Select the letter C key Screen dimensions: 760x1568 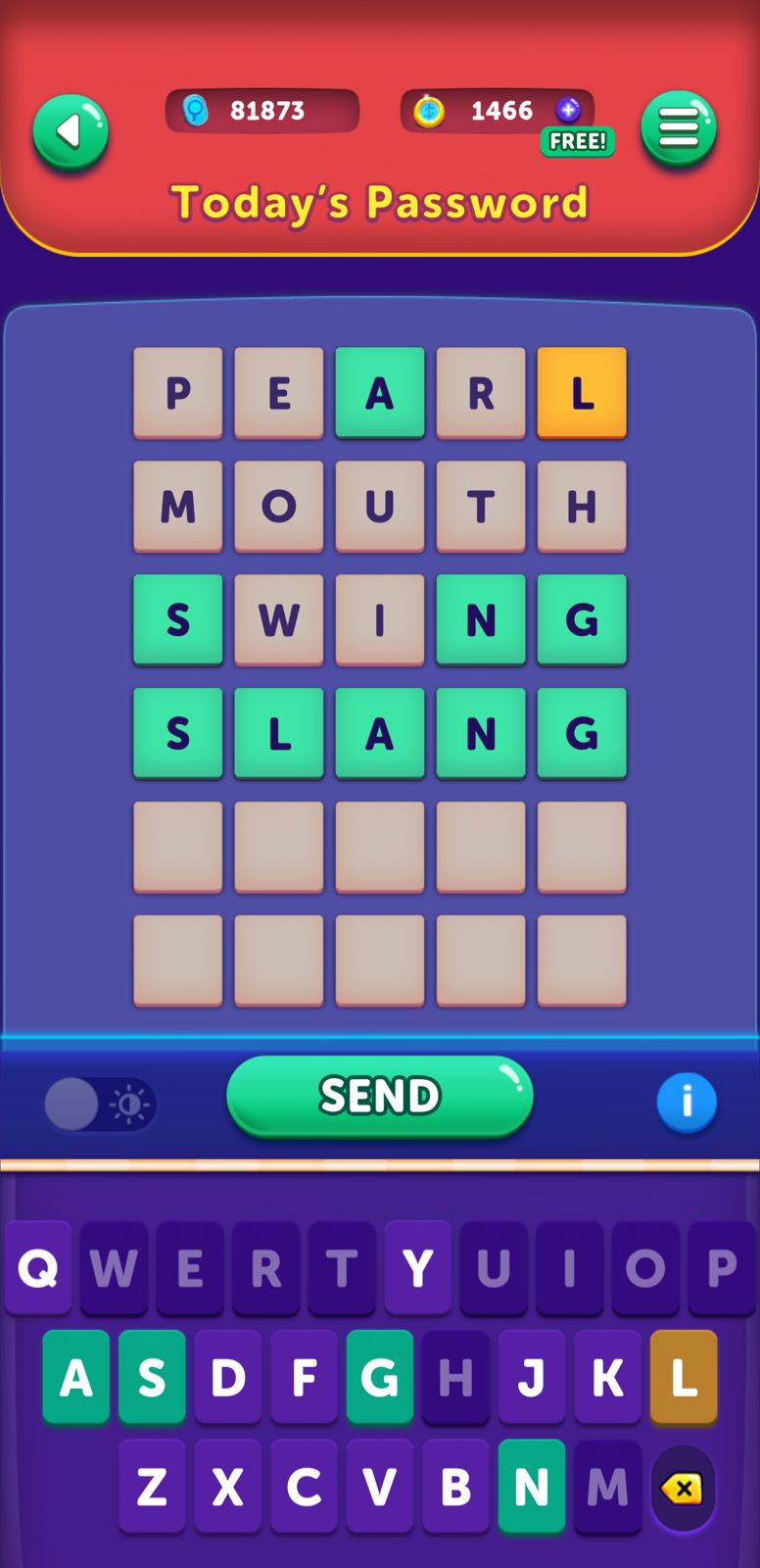pos(304,1487)
